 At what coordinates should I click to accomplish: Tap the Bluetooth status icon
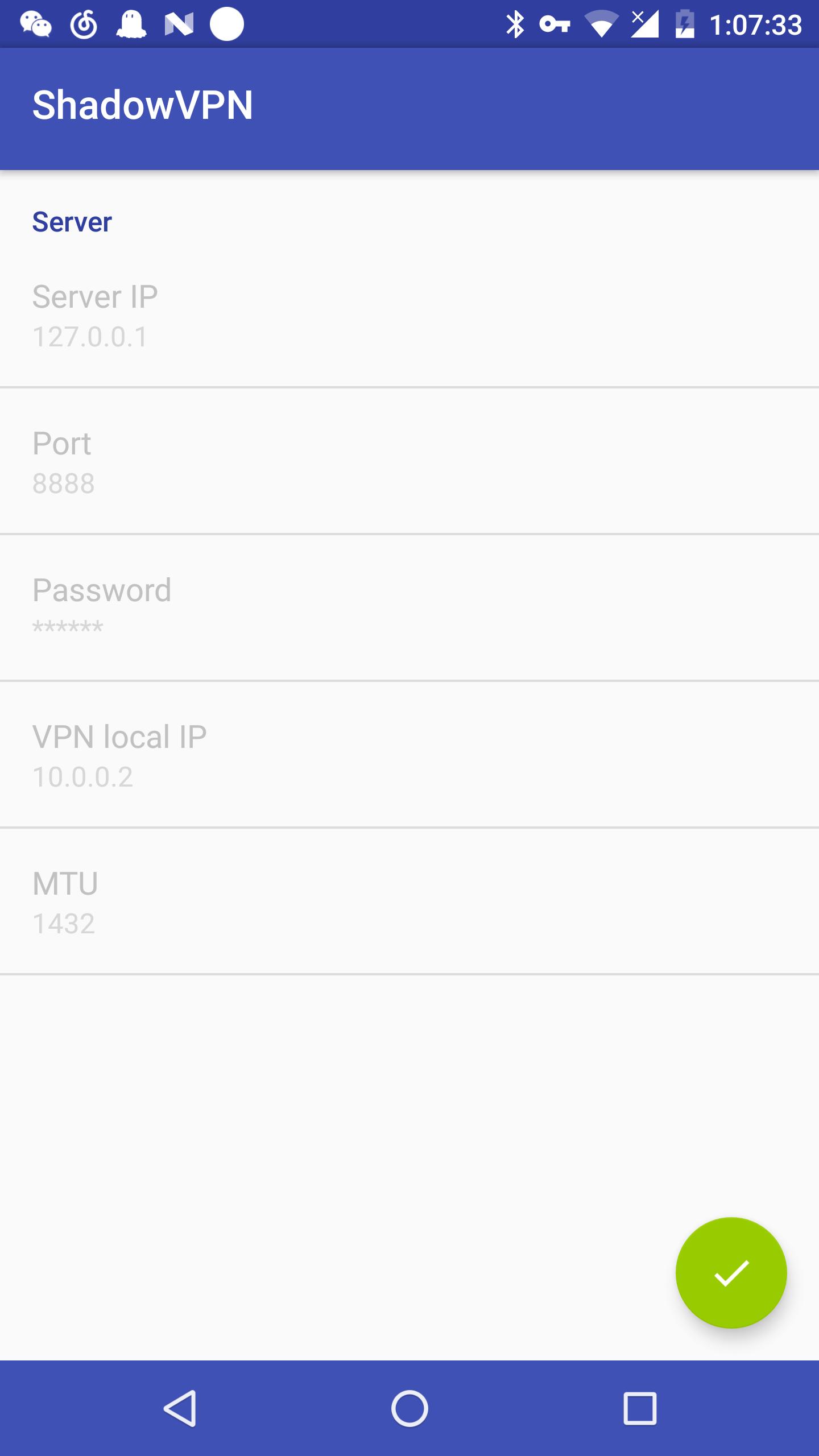tap(515, 24)
